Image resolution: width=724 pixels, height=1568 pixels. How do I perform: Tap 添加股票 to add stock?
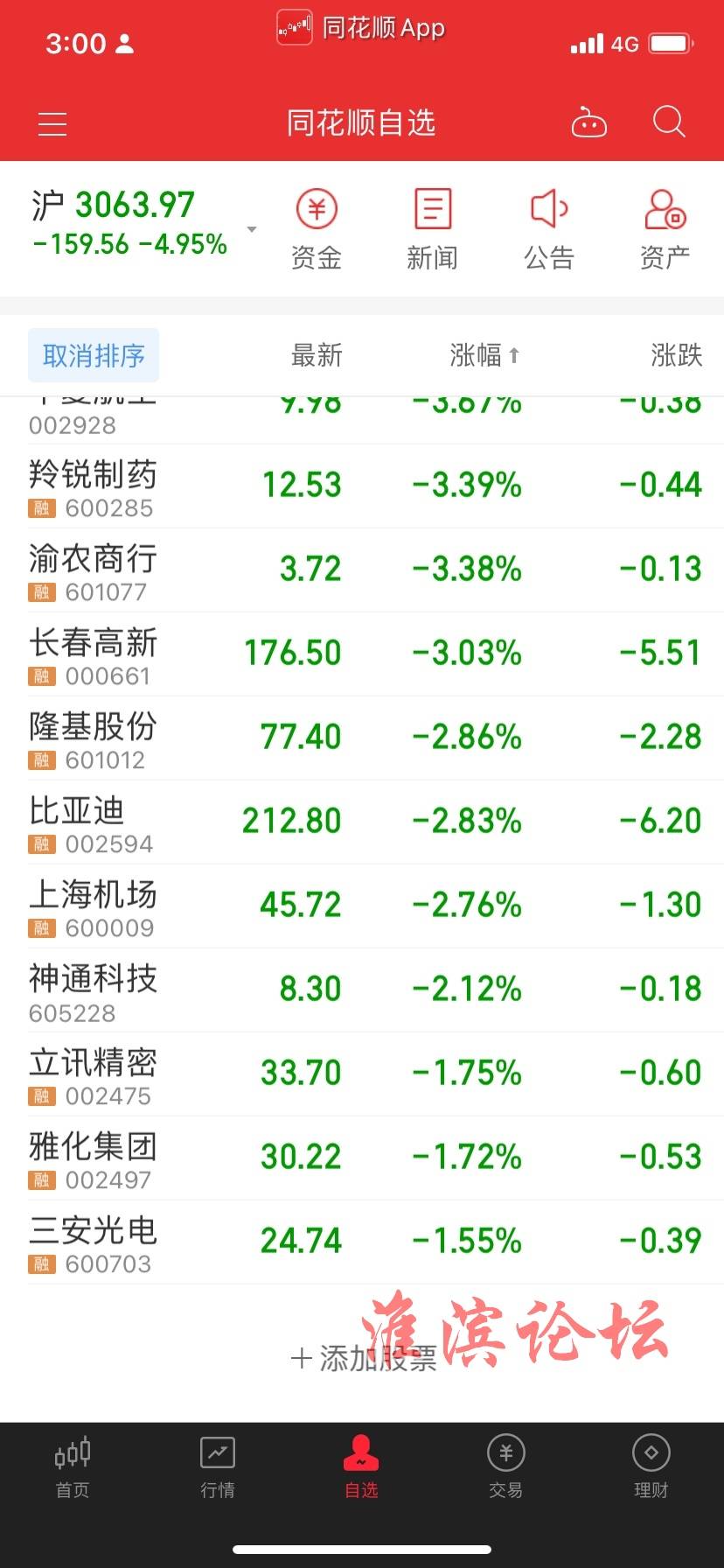click(x=364, y=1358)
